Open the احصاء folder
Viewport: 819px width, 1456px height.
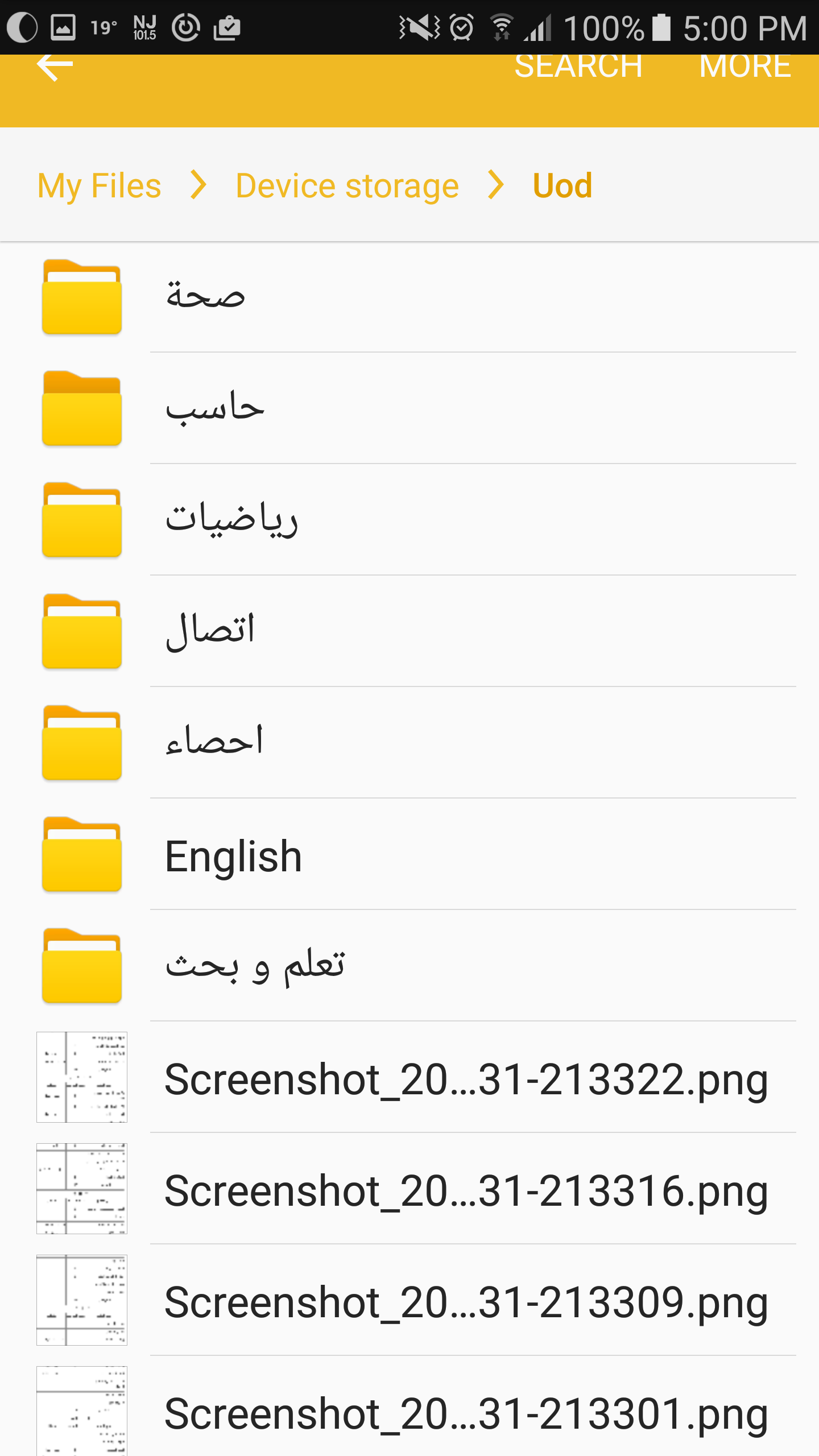(409, 743)
